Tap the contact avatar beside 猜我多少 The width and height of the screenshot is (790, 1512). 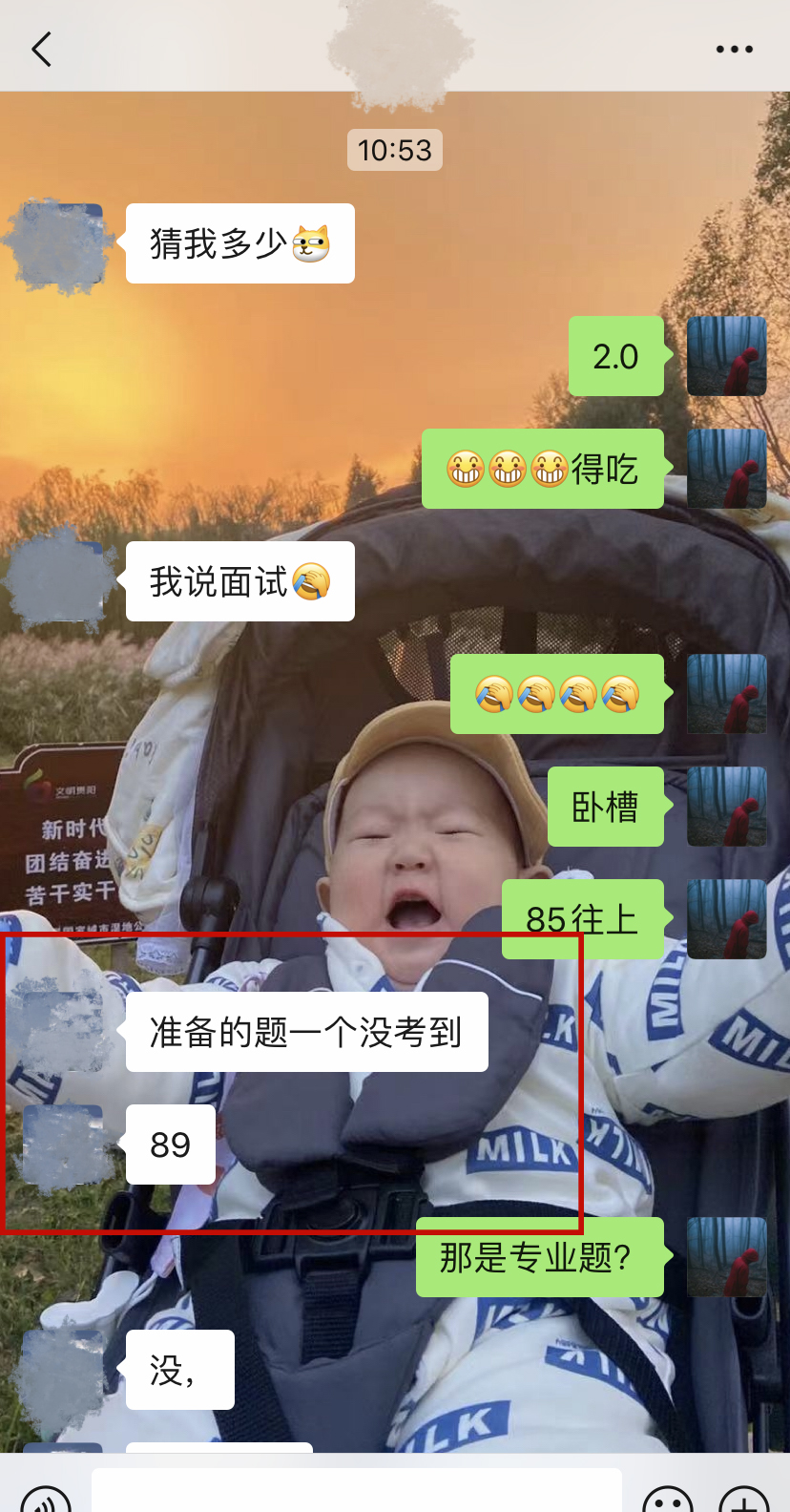click(x=63, y=244)
